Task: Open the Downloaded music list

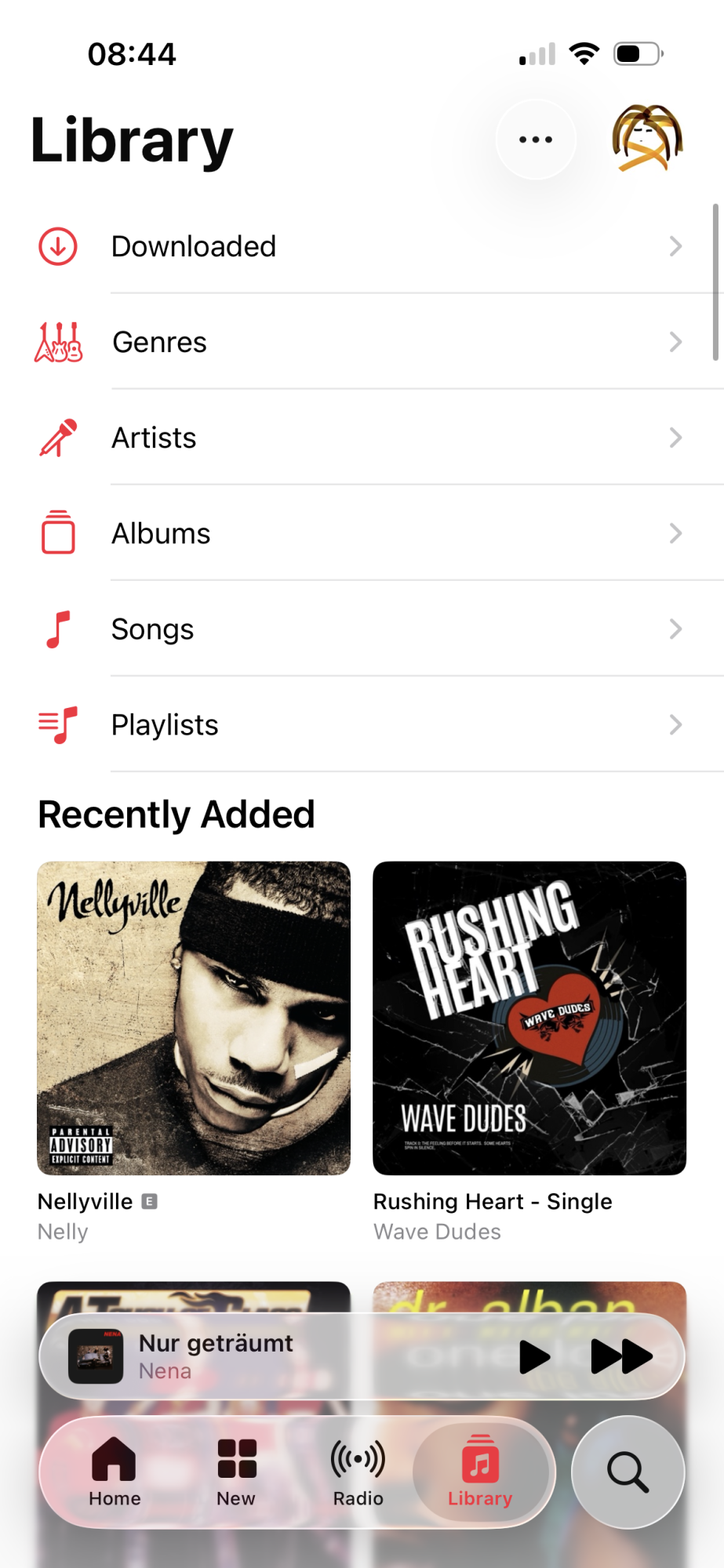Action: click(x=361, y=246)
